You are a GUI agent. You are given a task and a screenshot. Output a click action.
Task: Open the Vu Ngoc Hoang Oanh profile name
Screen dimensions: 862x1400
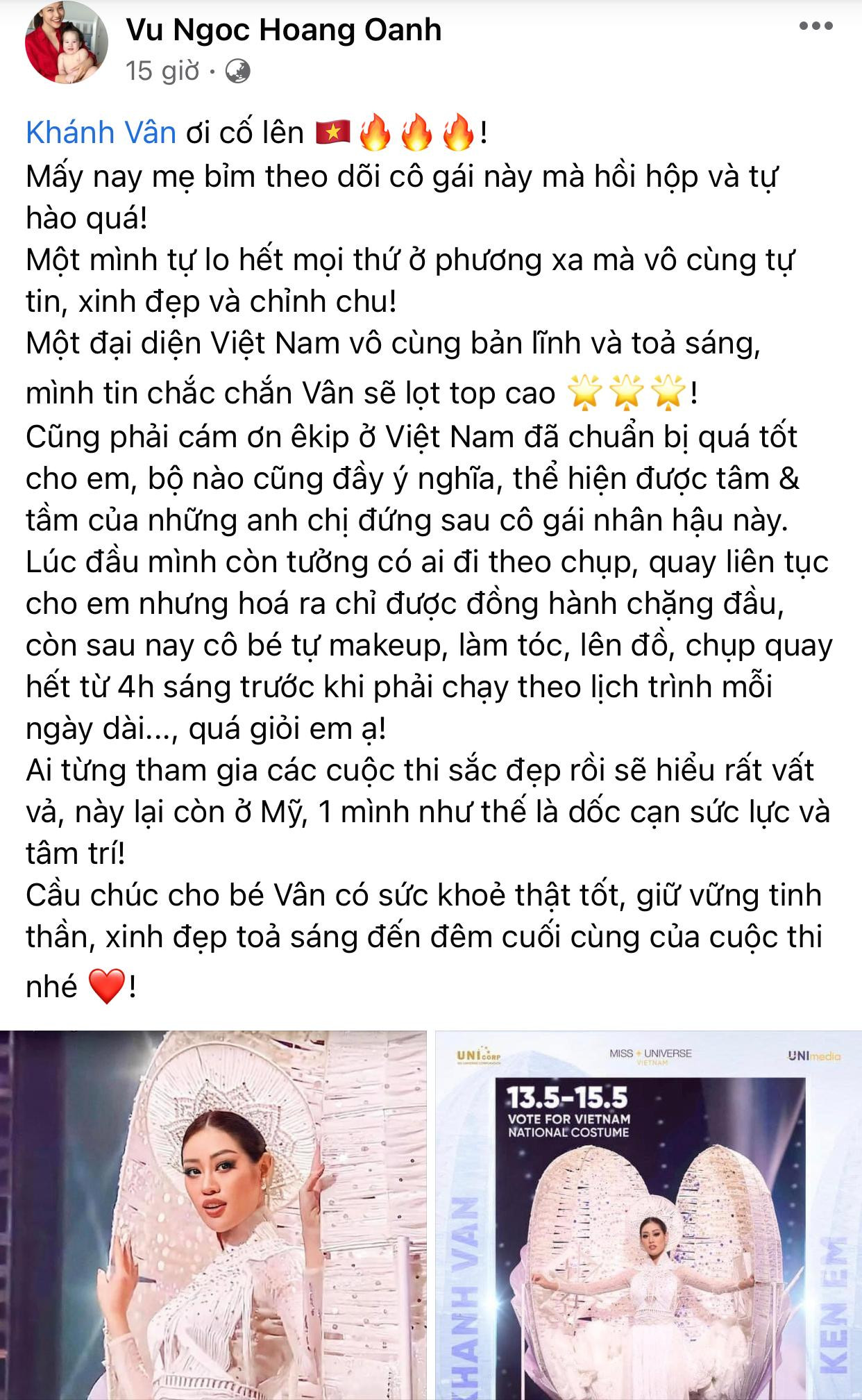tap(283, 31)
